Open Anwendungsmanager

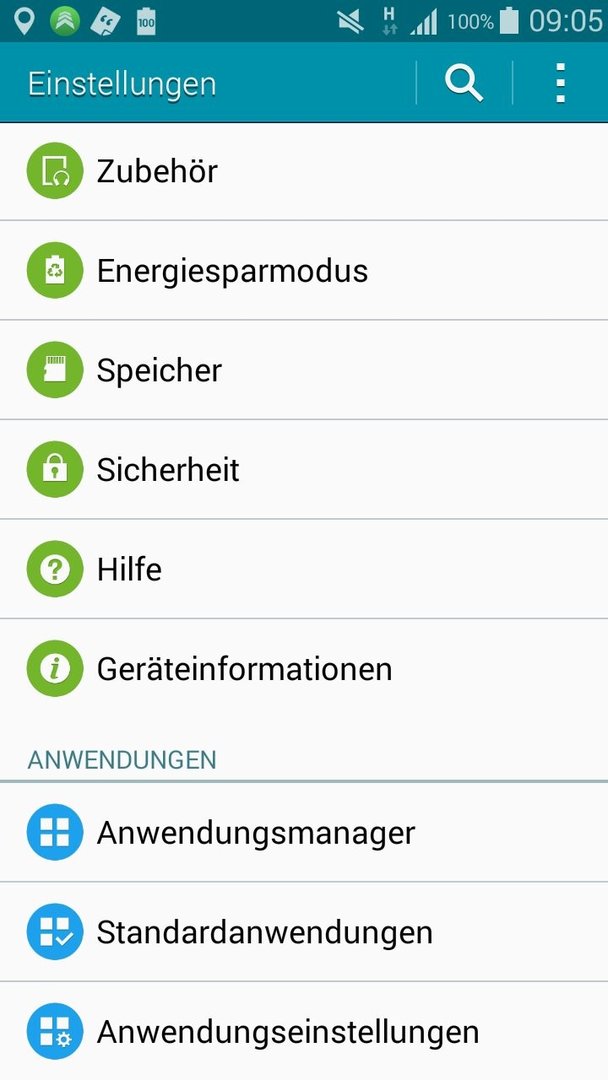tap(304, 832)
